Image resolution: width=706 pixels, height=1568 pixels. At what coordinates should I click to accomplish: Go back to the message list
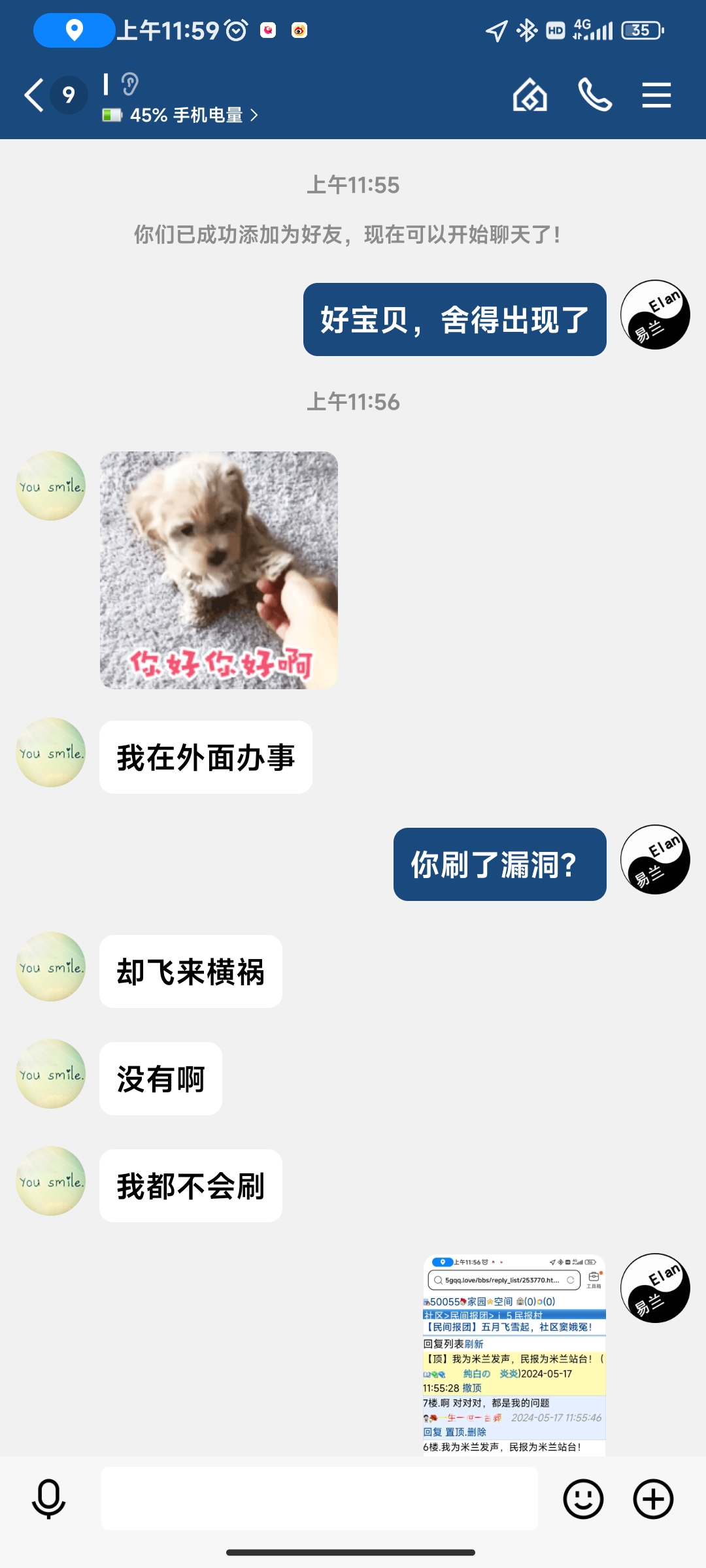tap(35, 95)
